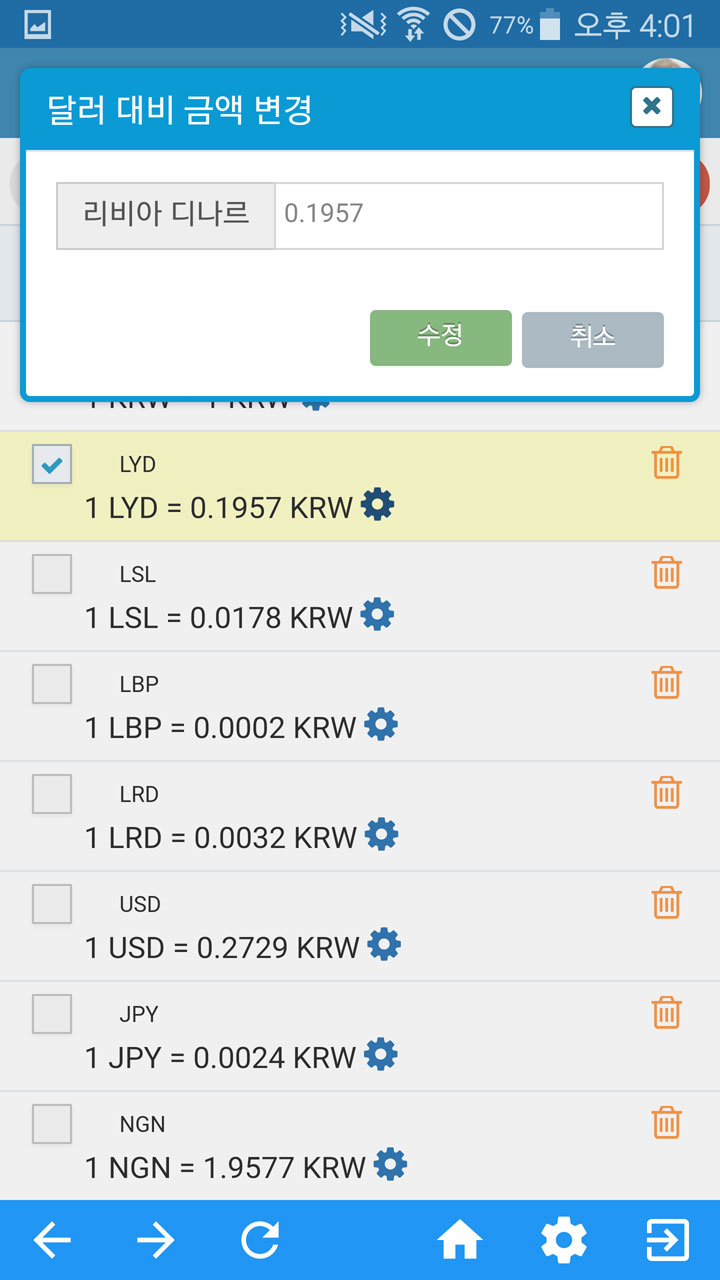Viewport: 720px width, 1280px height.
Task: Select the LSL checkbox
Action: click(x=52, y=574)
